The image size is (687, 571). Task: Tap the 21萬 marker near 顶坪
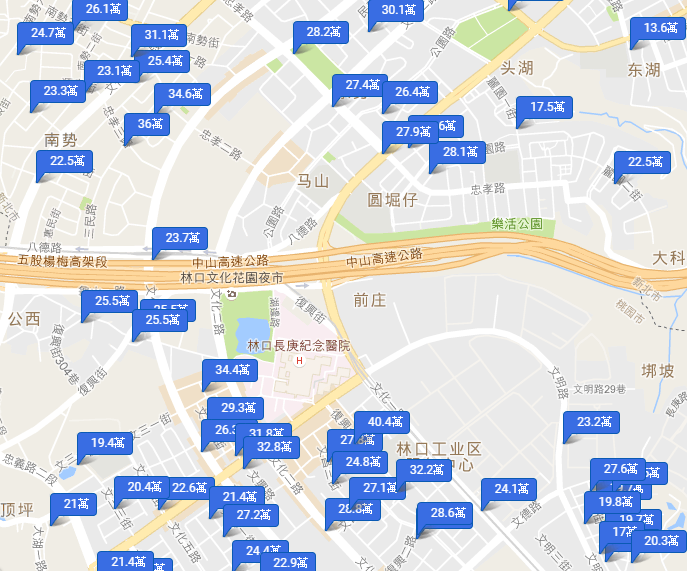click(x=75, y=504)
